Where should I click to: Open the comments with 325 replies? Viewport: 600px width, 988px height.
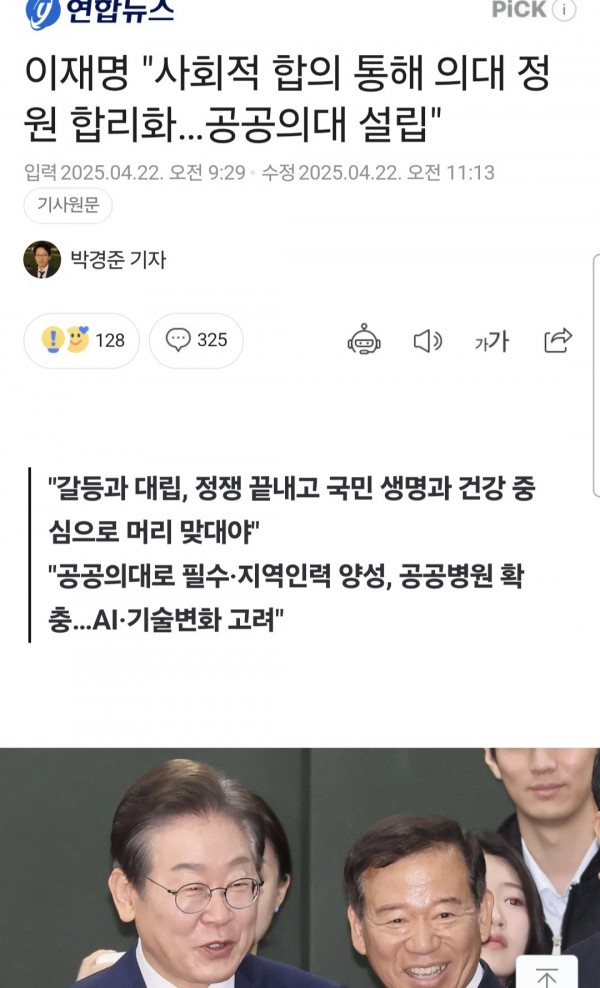point(196,340)
